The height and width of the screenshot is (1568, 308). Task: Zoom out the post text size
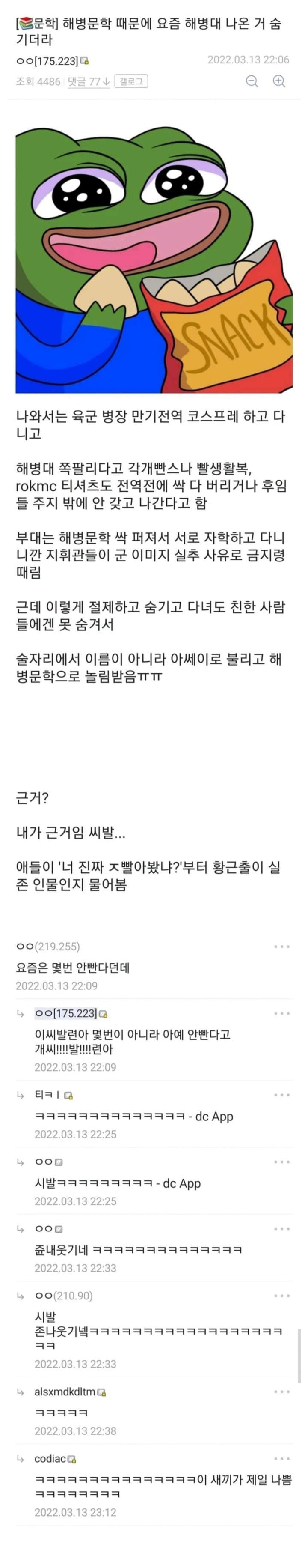(252, 81)
